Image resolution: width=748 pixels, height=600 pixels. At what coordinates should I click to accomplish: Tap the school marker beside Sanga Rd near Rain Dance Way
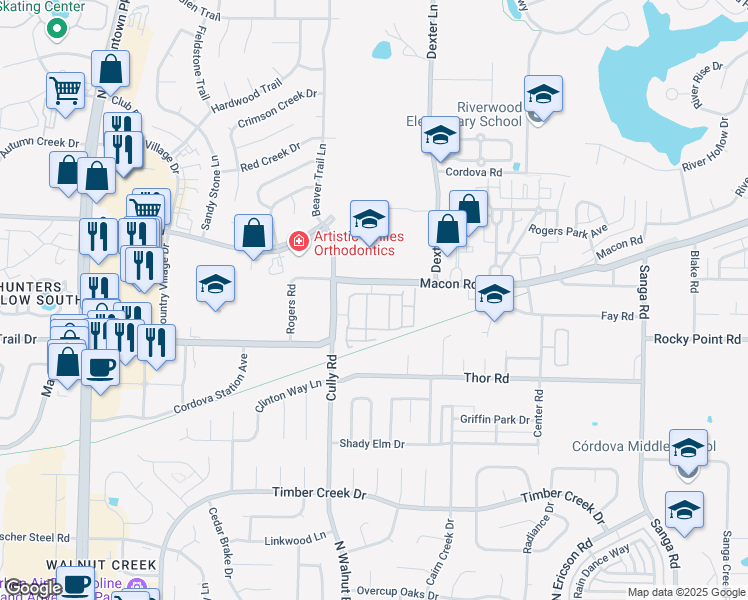684,510
